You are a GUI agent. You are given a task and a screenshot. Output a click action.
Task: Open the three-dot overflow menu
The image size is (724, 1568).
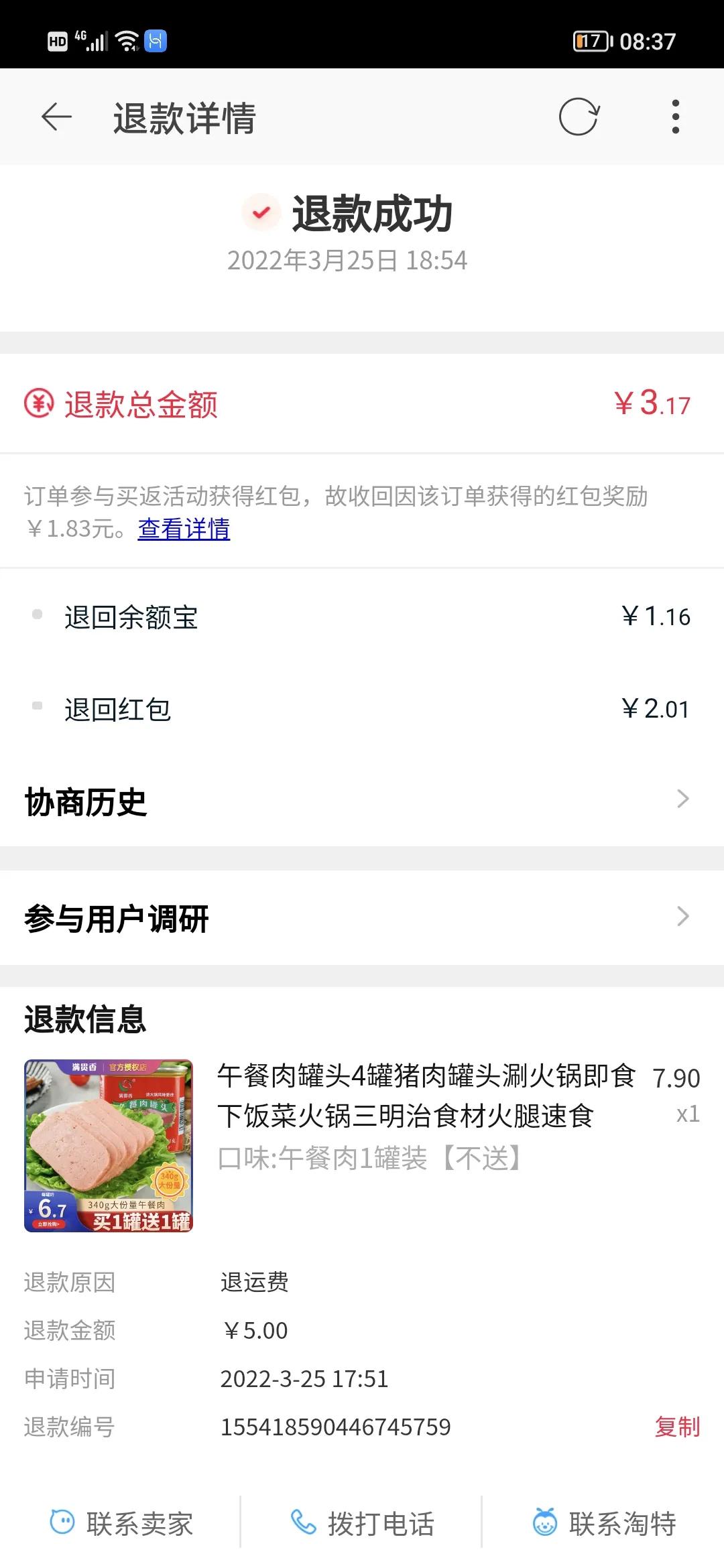coord(674,117)
